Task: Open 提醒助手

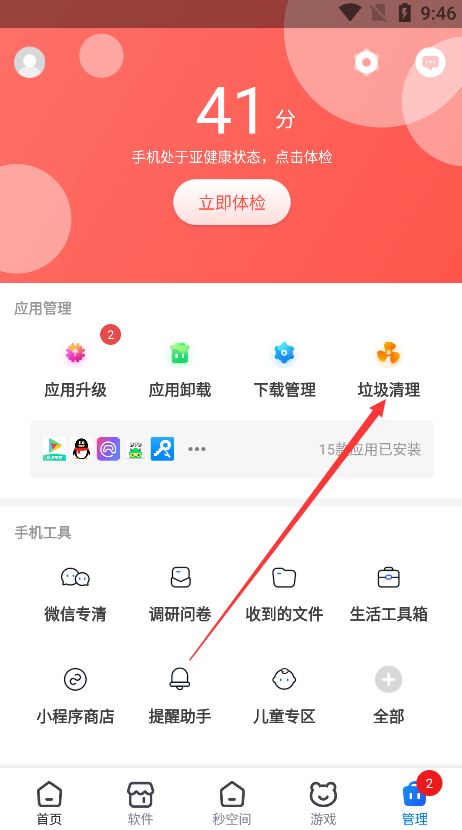Action: click(x=180, y=696)
